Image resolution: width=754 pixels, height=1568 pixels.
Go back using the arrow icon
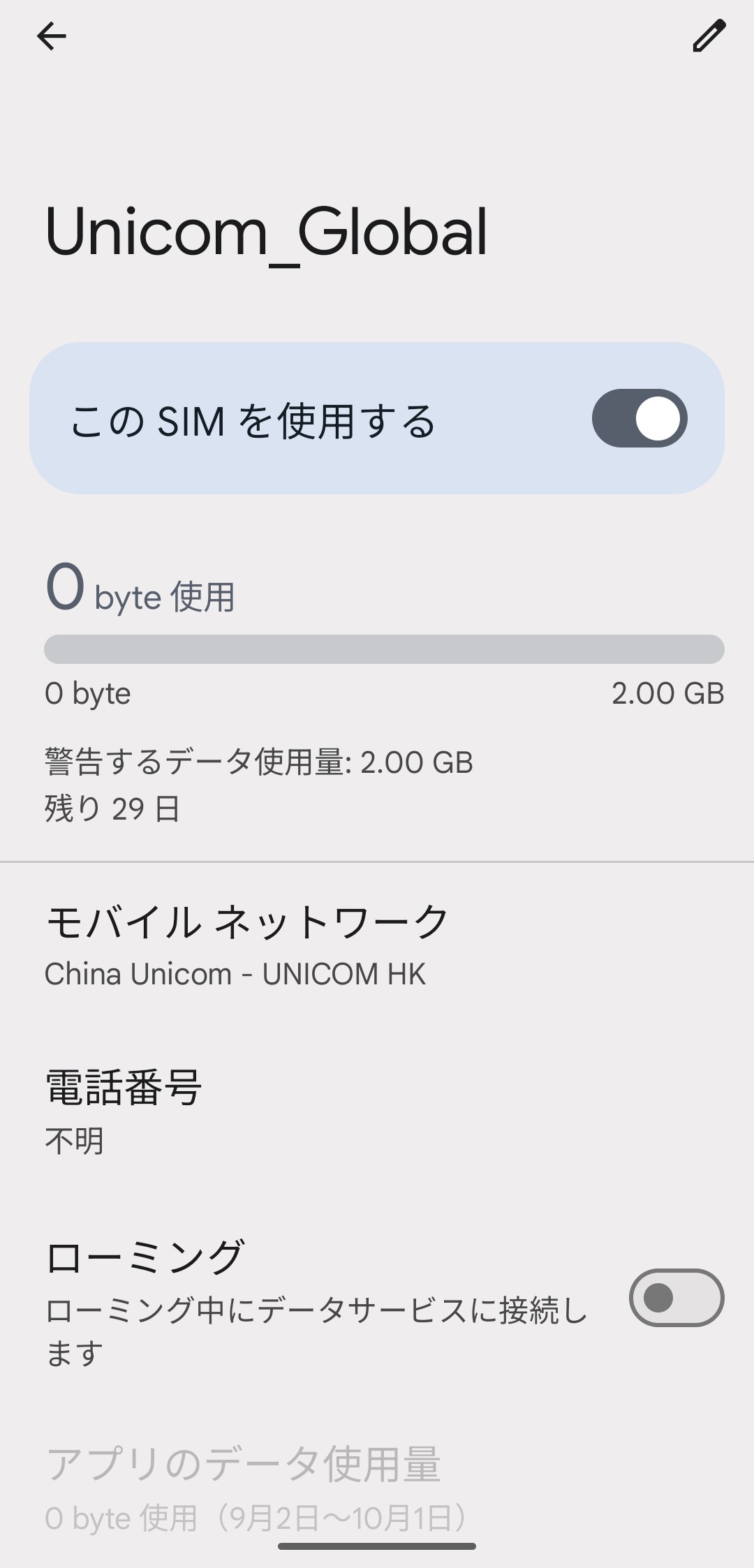(51, 36)
